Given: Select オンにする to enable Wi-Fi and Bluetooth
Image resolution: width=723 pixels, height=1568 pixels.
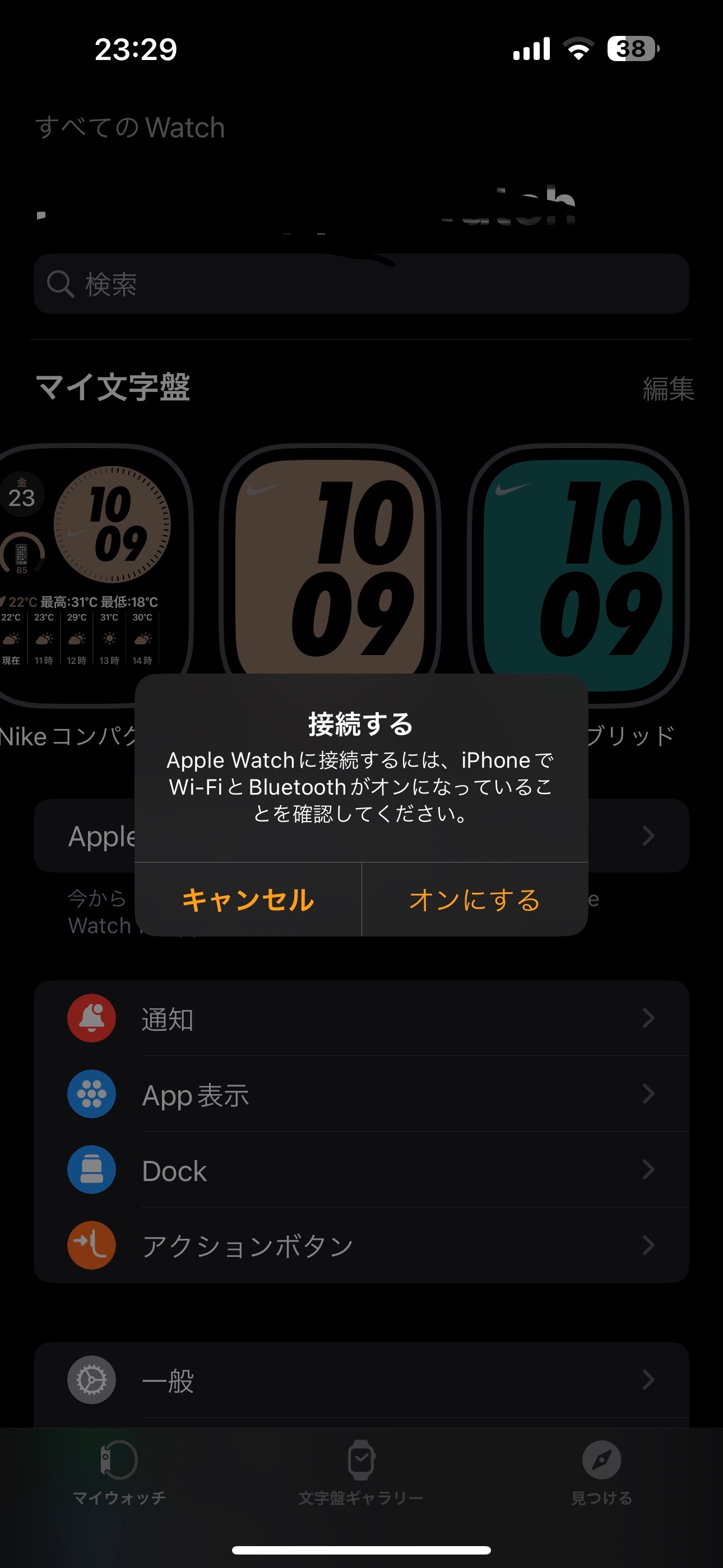Looking at the screenshot, I should (475, 899).
